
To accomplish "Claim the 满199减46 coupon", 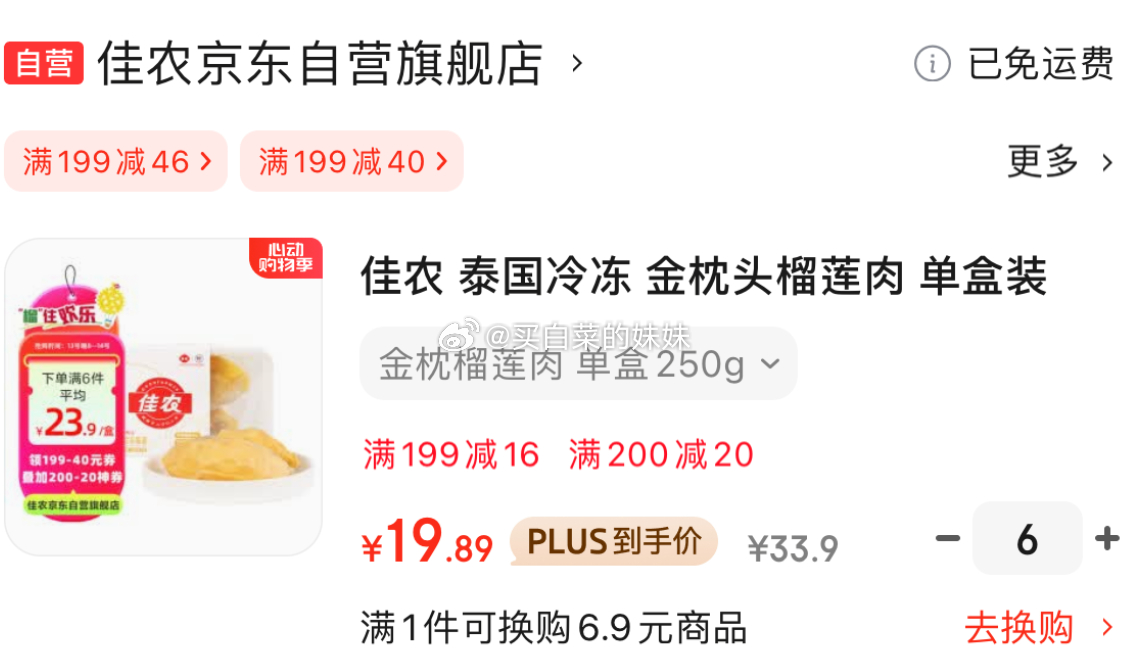I will click(x=116, y=161).
